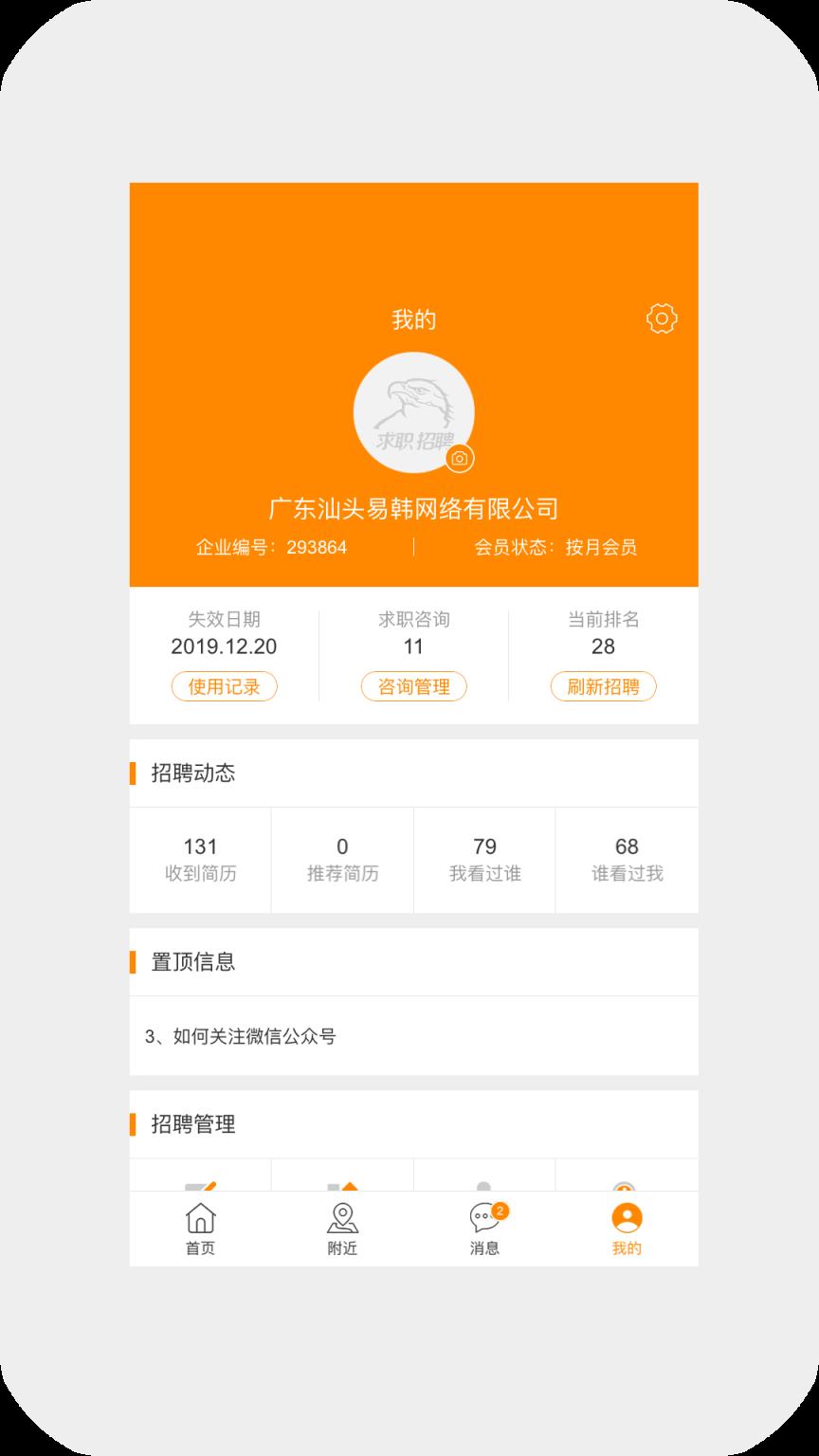Tap the 消息 chat bubble icon with badge
Screen dimensions: 819x1456
(484, 1218)
